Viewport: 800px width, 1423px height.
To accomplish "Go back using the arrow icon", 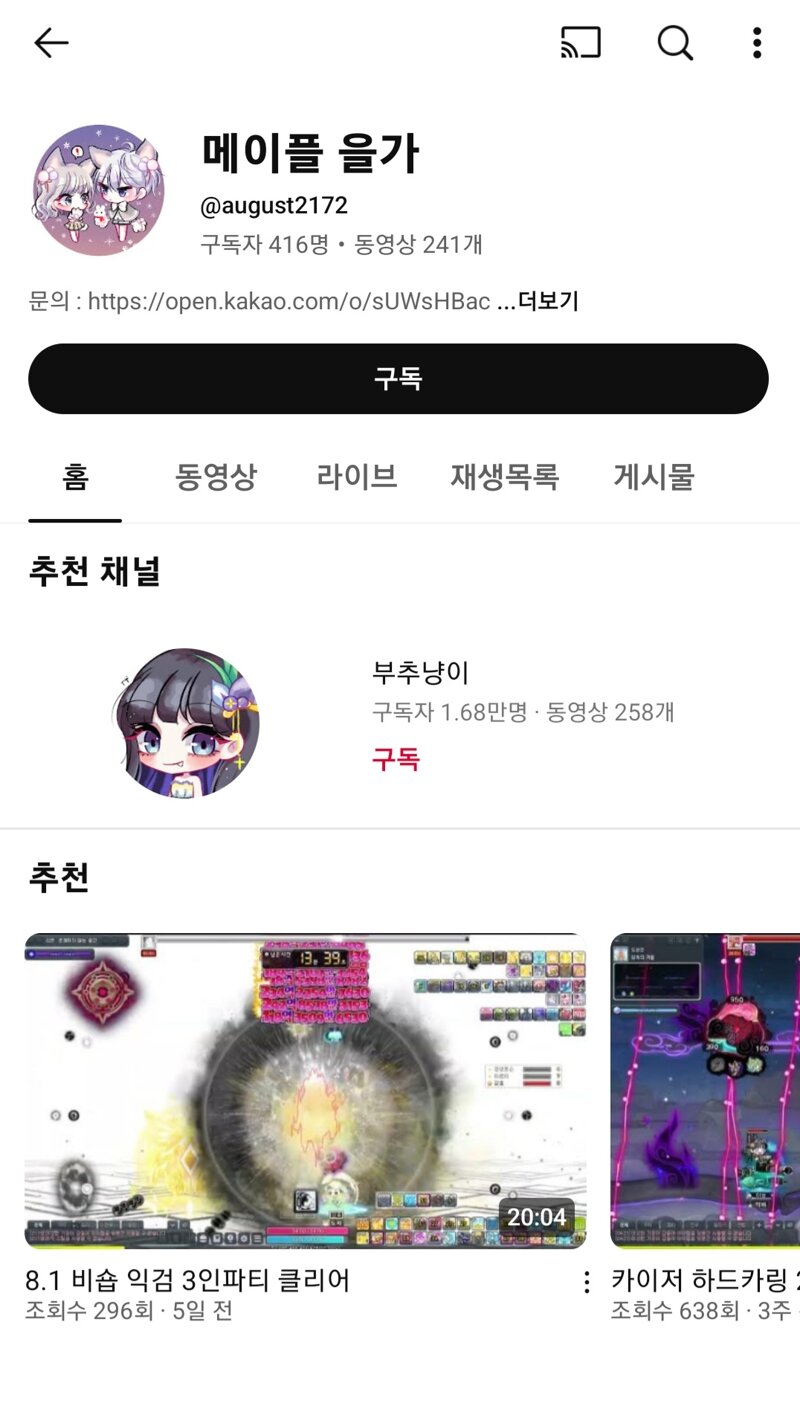I will tap(50, 43).
